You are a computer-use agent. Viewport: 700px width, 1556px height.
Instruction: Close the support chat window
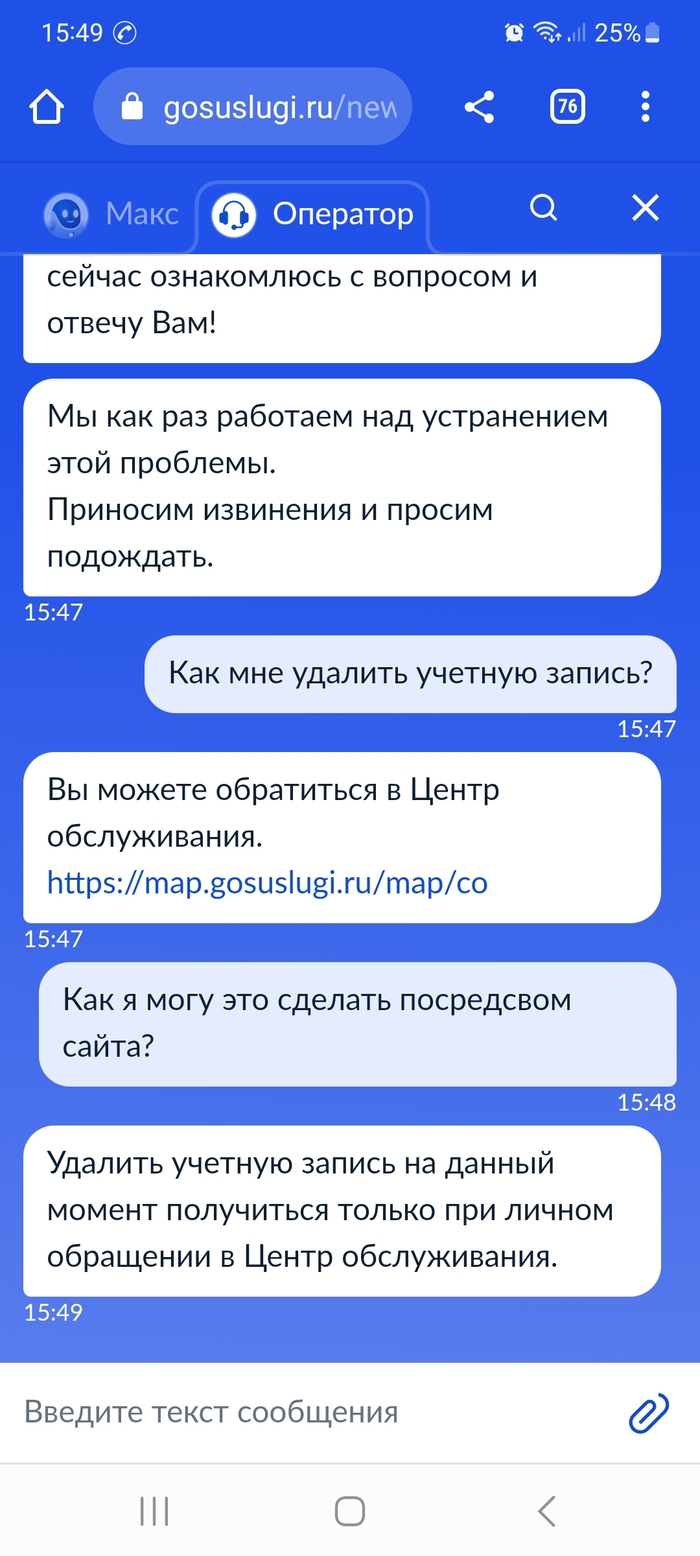click(645, 208)
